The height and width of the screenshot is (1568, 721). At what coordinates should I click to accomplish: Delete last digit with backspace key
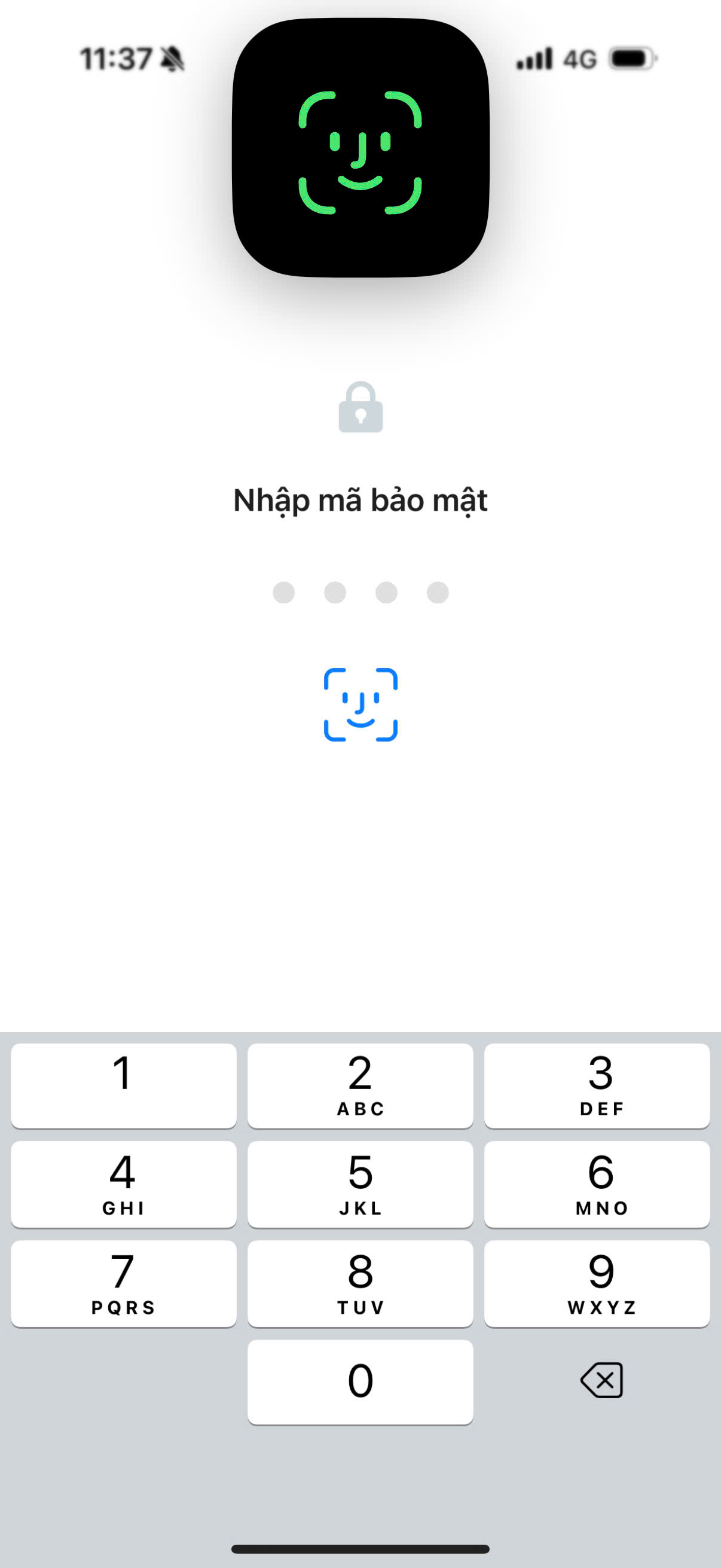pos(601,1380)
